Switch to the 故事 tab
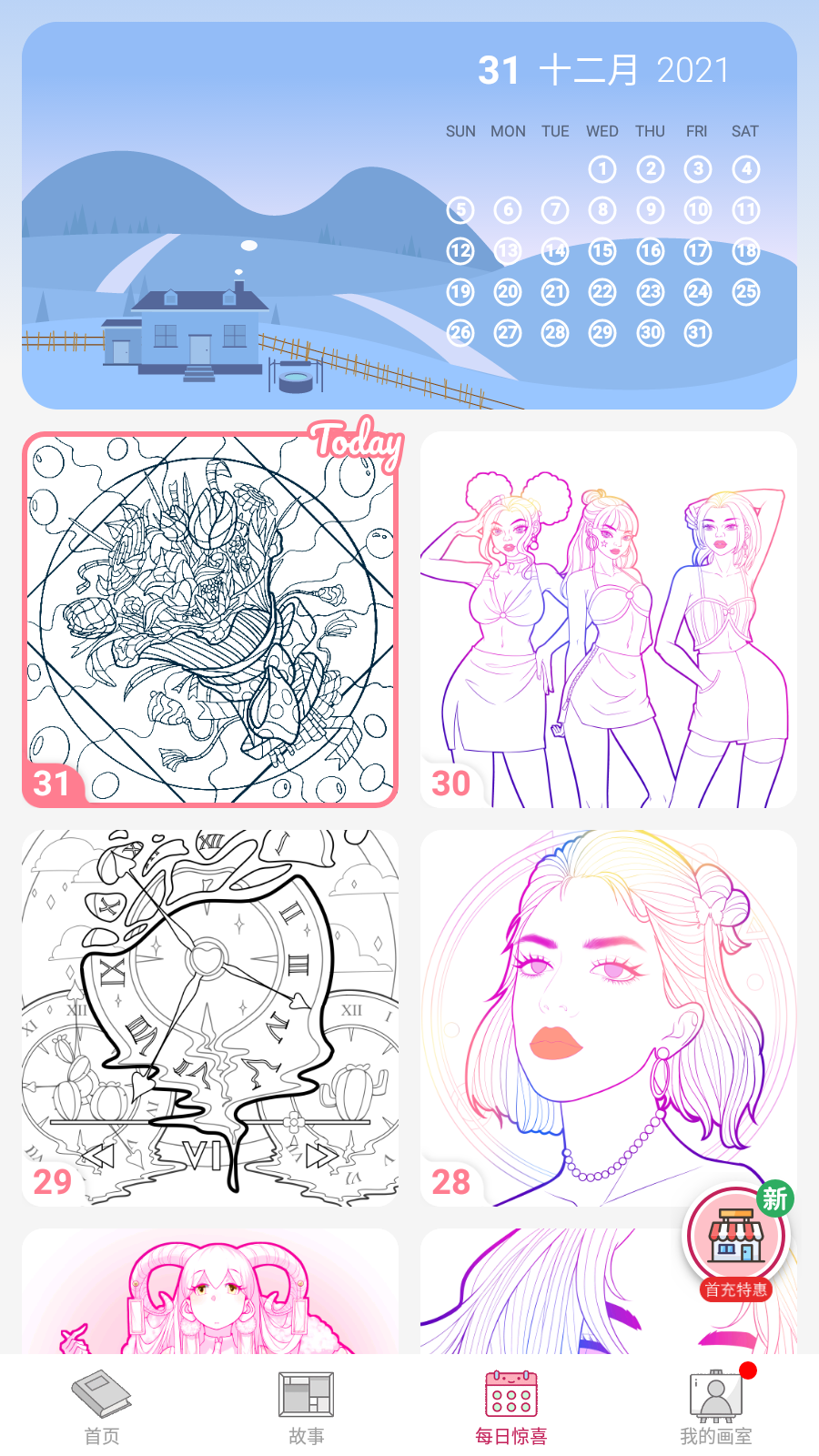This screenshot has width=819, height=1456. (x=307, y=1407)
